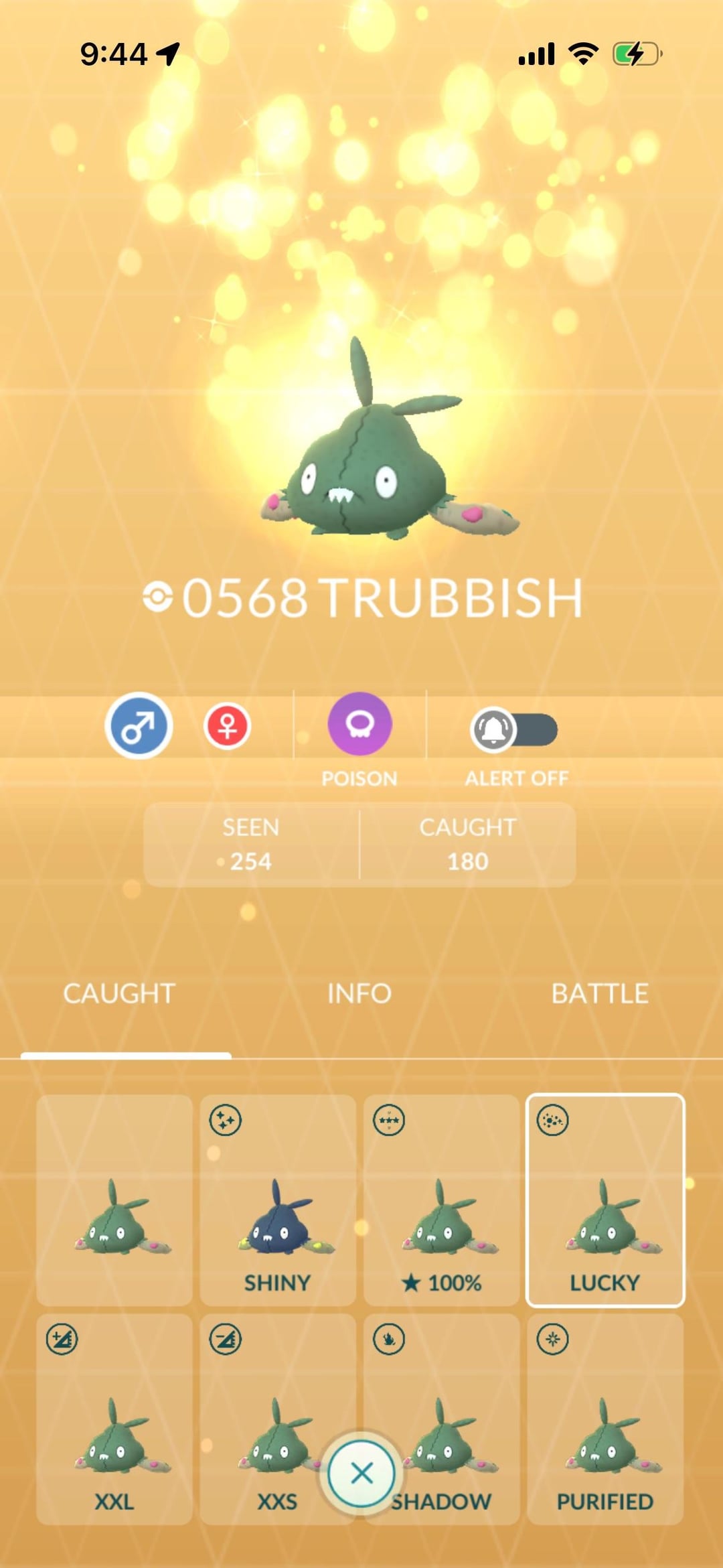Select the 100% star Trubbish tile
723x1568 pixels.
click(x=441, y=1199)
